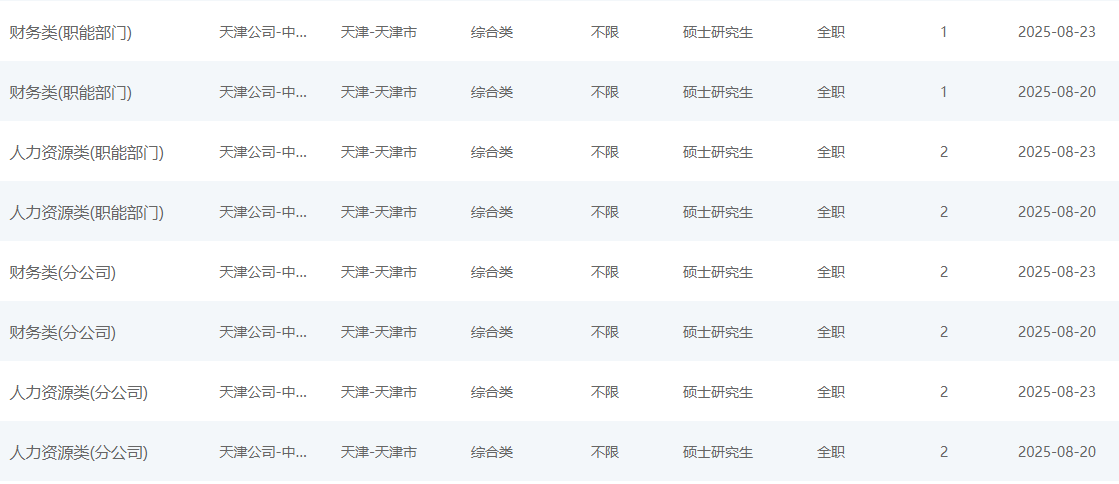The height and width of the screenshot is (484, 1119).
Task: Select 人力资源类(分公司) listing dated 2025-08-23
Action: pyautogui.click(x=78, y=392)
